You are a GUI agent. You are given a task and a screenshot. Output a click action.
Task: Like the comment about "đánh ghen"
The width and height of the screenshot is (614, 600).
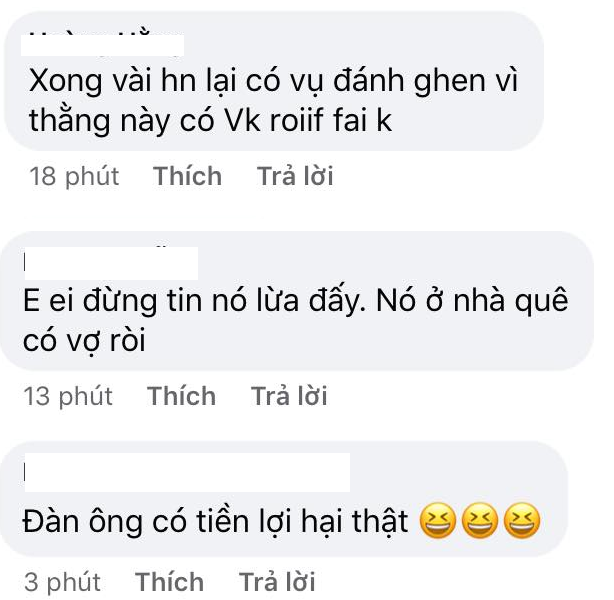pos(187,177)
